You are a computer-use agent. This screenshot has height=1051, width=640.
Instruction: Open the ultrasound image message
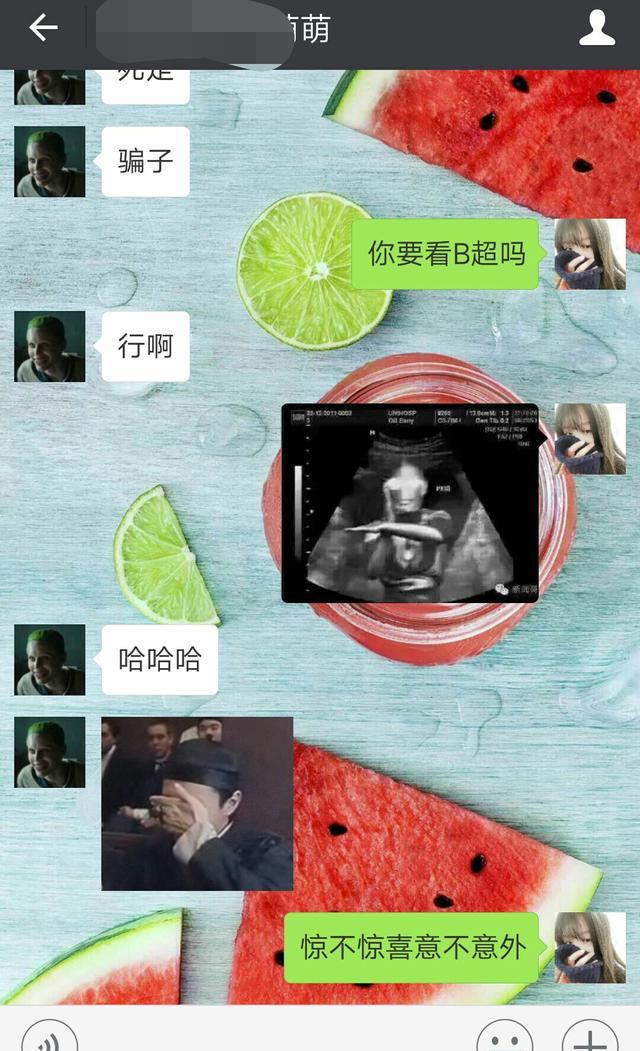coord(410,503)
